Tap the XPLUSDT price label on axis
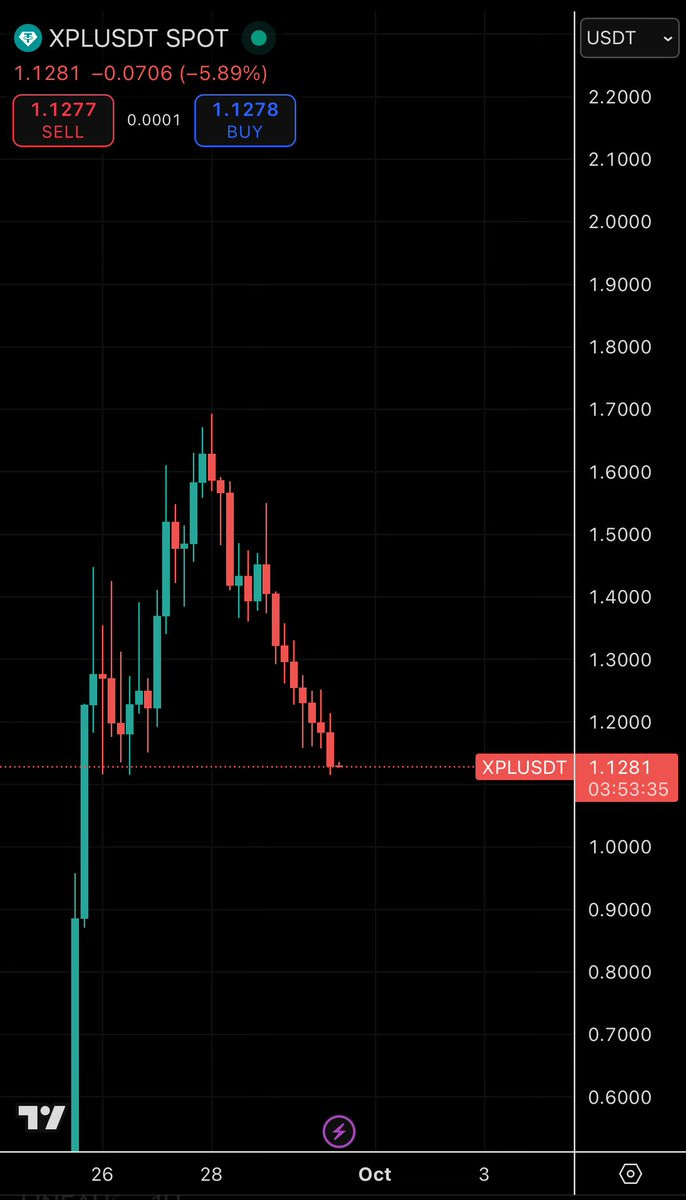 click(524, 768)
